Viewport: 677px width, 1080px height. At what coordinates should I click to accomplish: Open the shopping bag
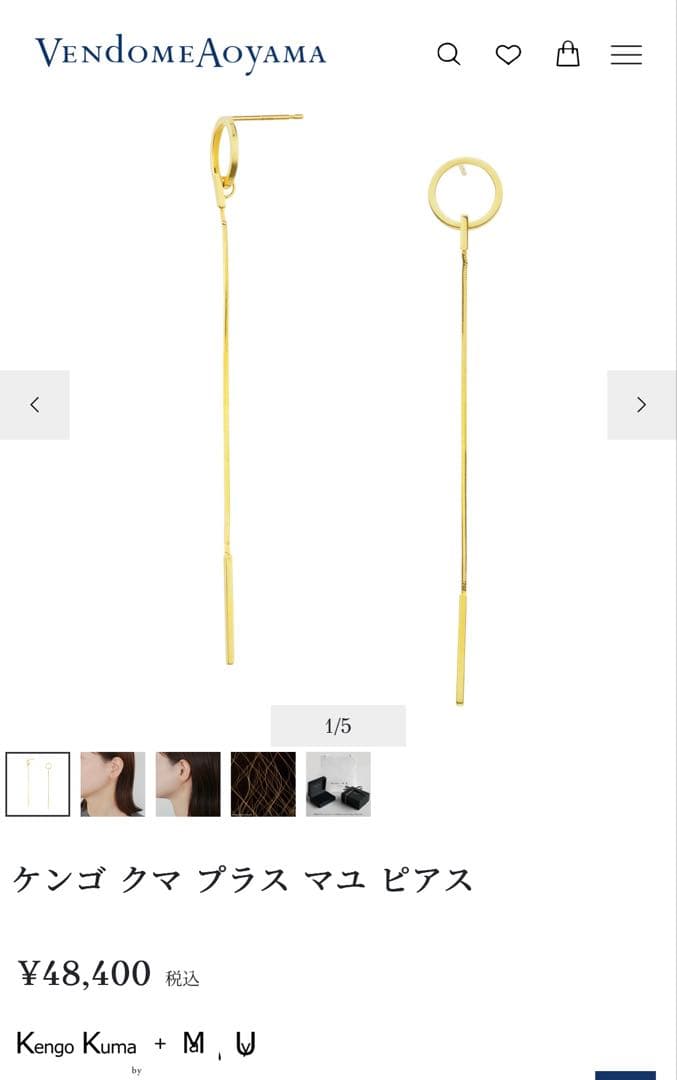coord(567,54)
